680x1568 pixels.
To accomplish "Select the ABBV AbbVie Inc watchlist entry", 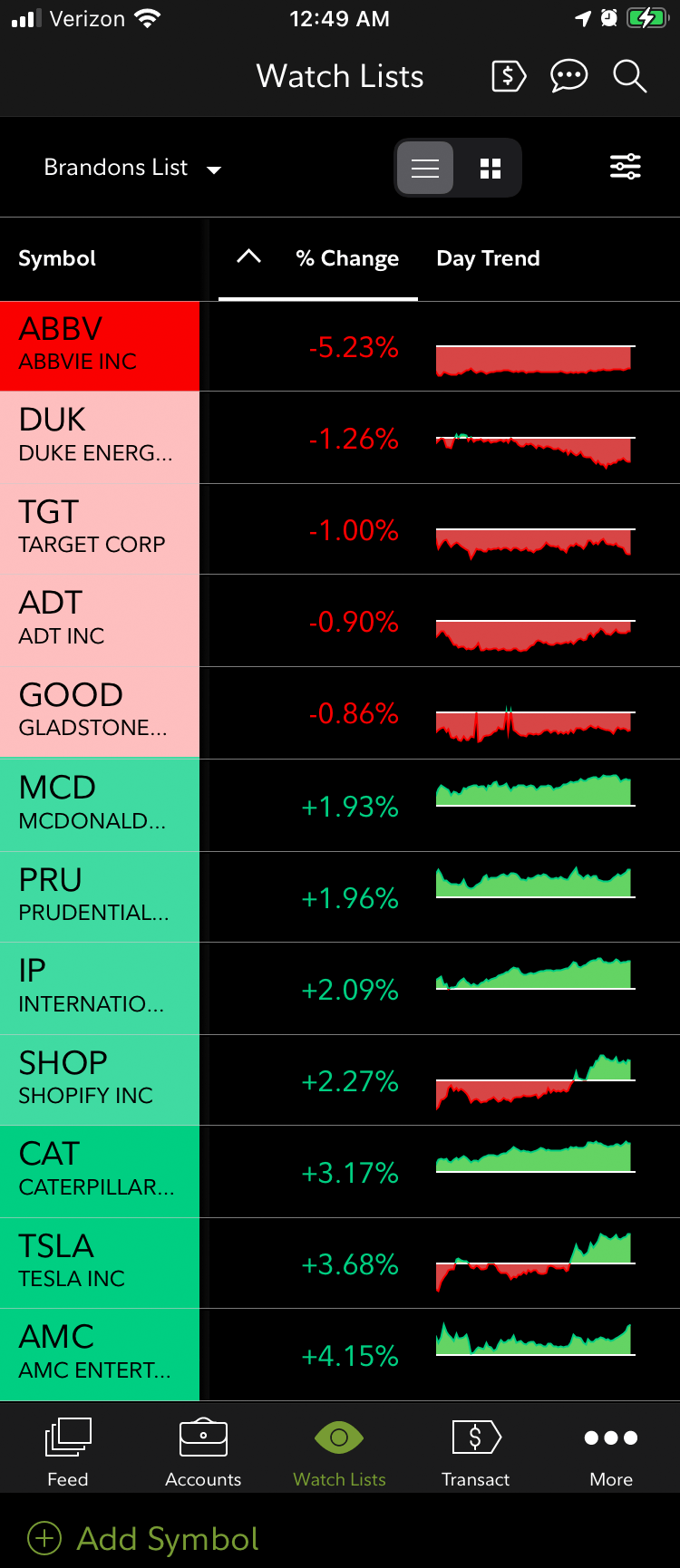I will [100, 345].
